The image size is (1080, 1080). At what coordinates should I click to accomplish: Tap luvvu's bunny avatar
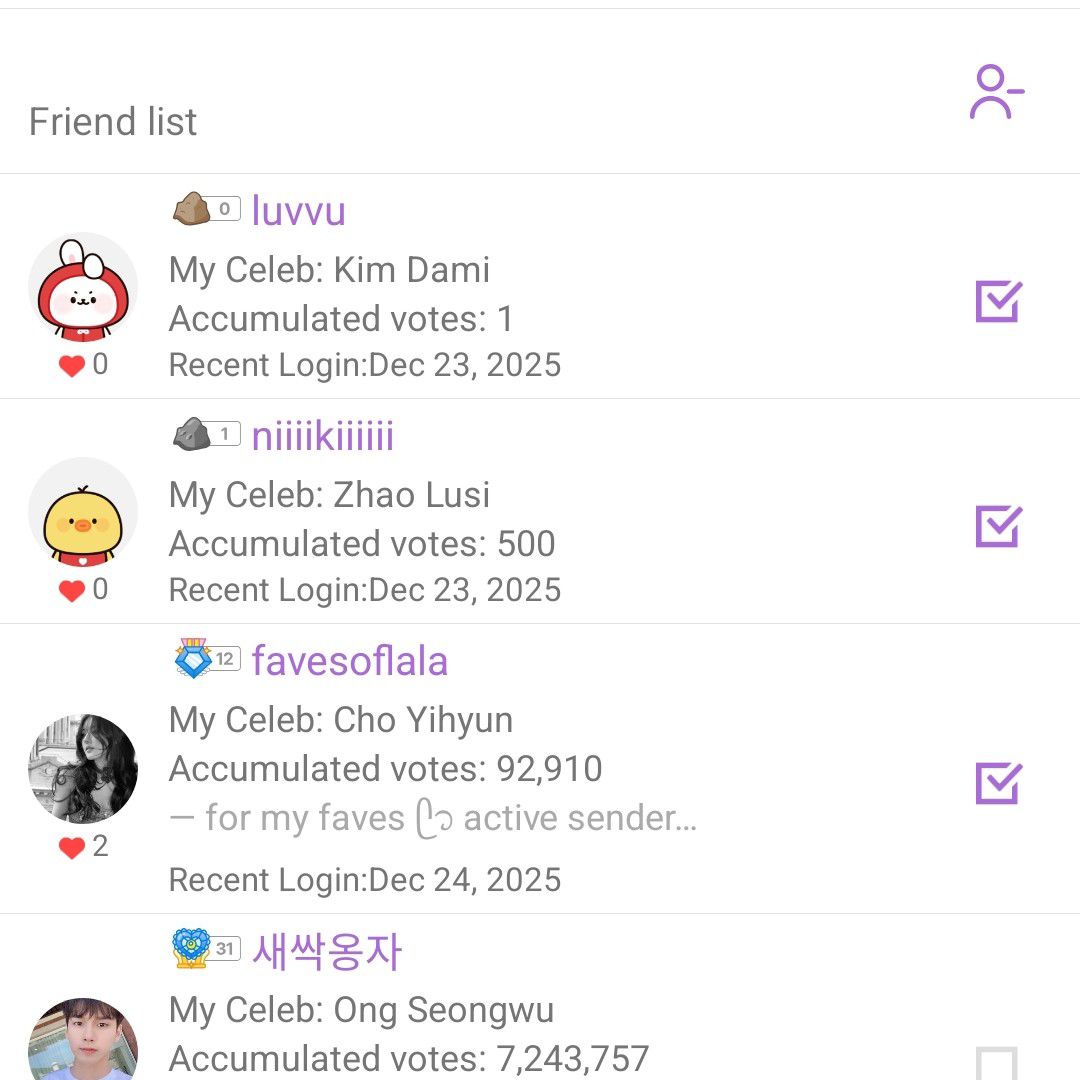(x=83, y=288)
